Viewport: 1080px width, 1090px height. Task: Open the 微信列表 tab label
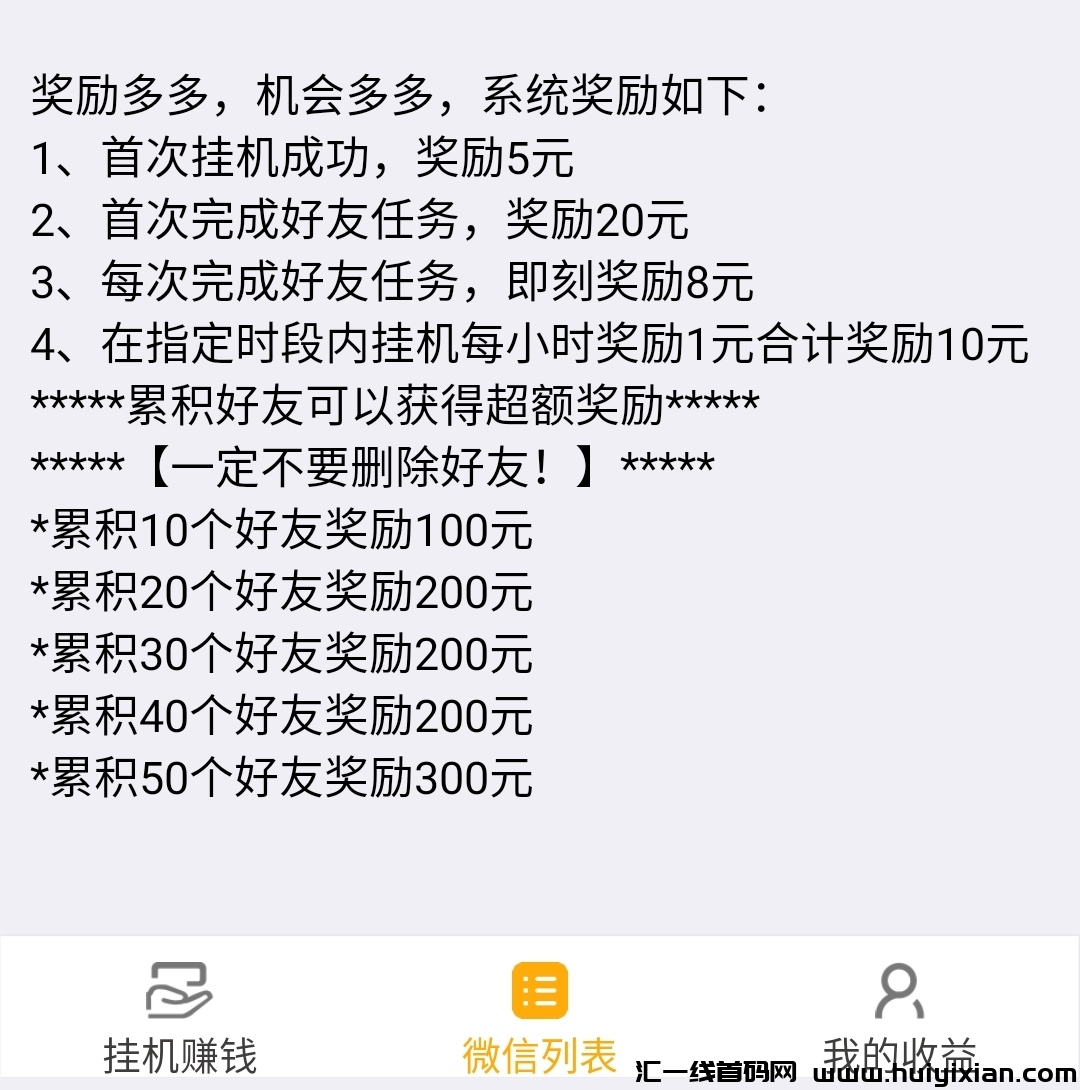[539, 1053]
